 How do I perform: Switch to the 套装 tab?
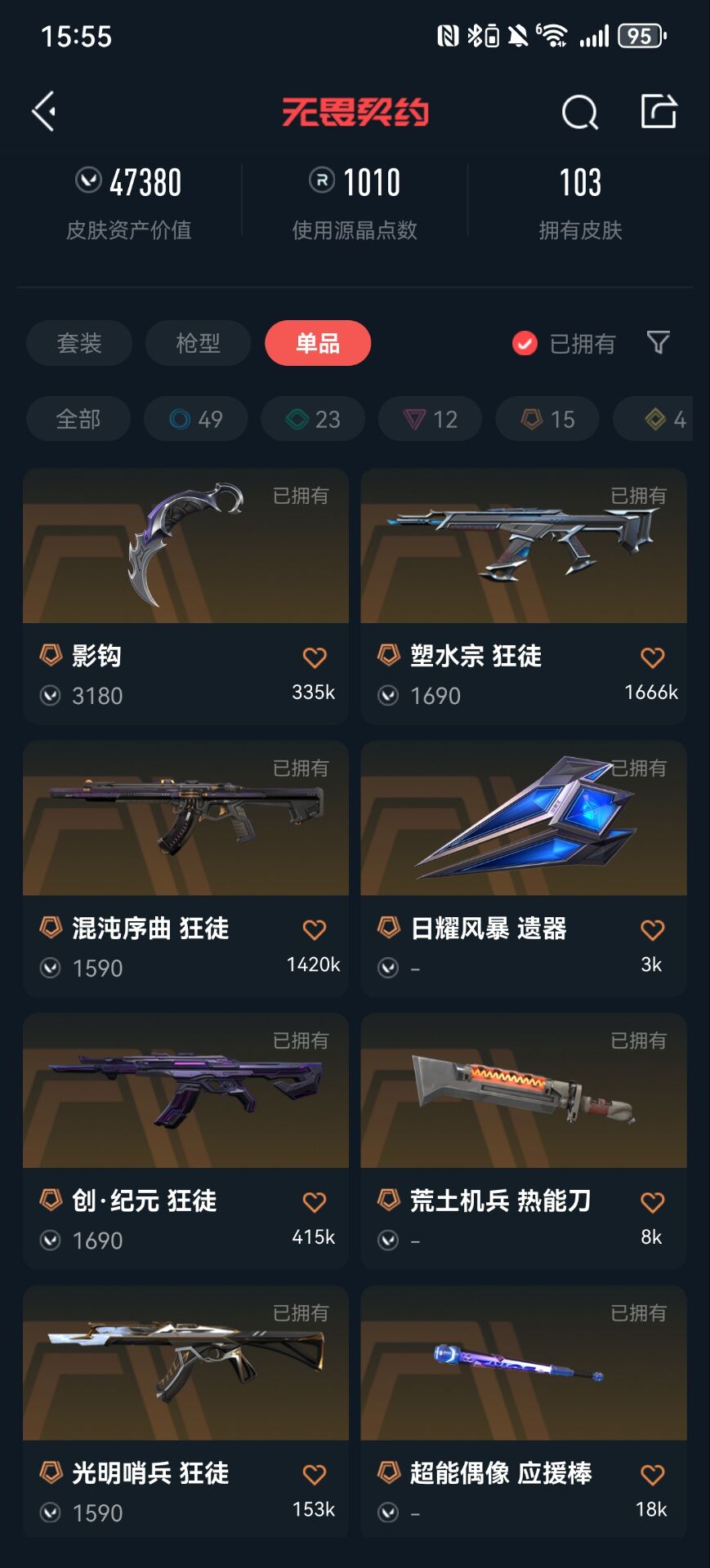point(79,343)
